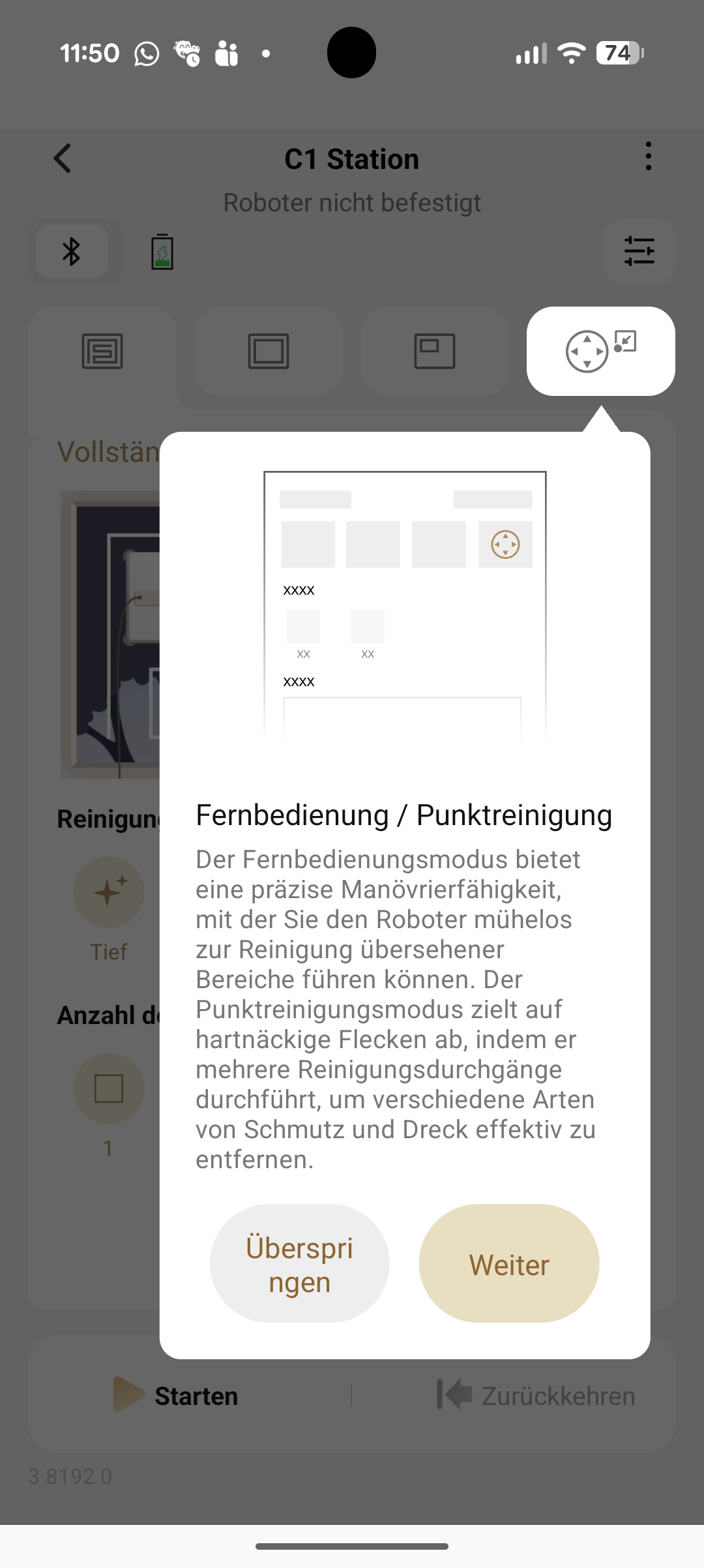Start cleaning with Starten
The width and height of the screenshot is (704, 1568).
pos(176,1395)
